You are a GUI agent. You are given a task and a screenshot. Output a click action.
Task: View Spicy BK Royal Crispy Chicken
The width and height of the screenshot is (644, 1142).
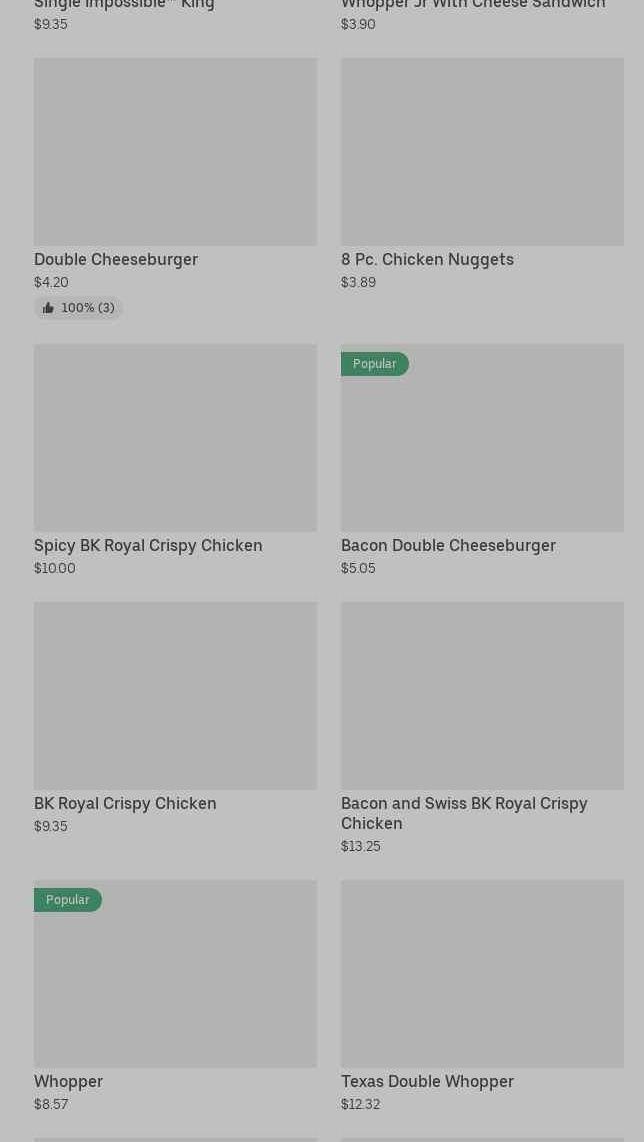click(175, 460)
